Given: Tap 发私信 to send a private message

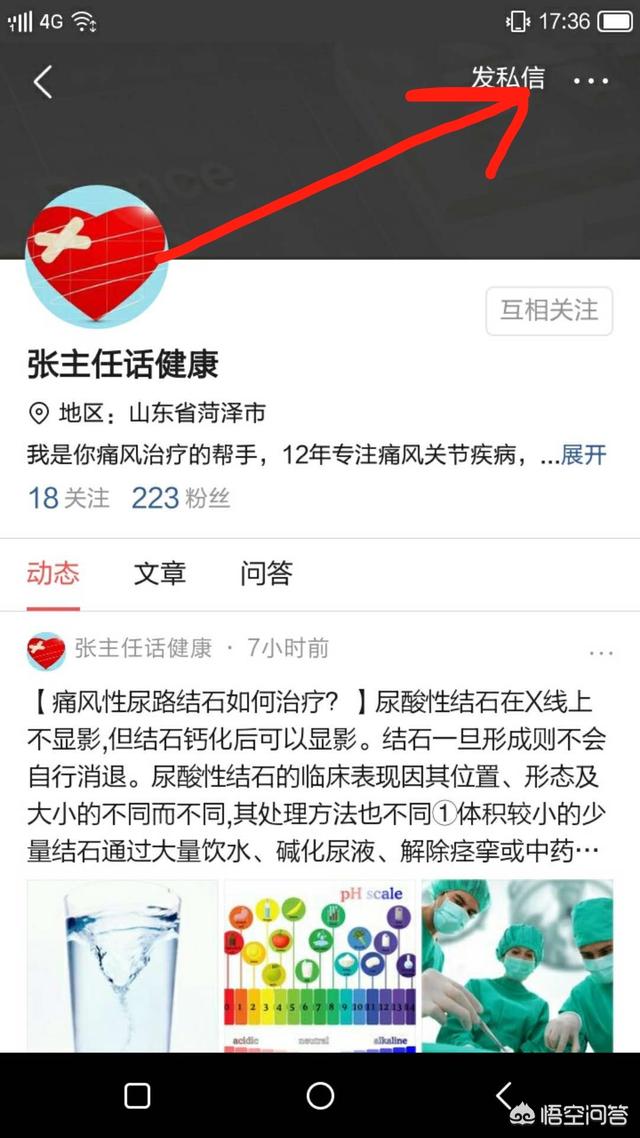Looking at the screenshot, I should [508, 79].
